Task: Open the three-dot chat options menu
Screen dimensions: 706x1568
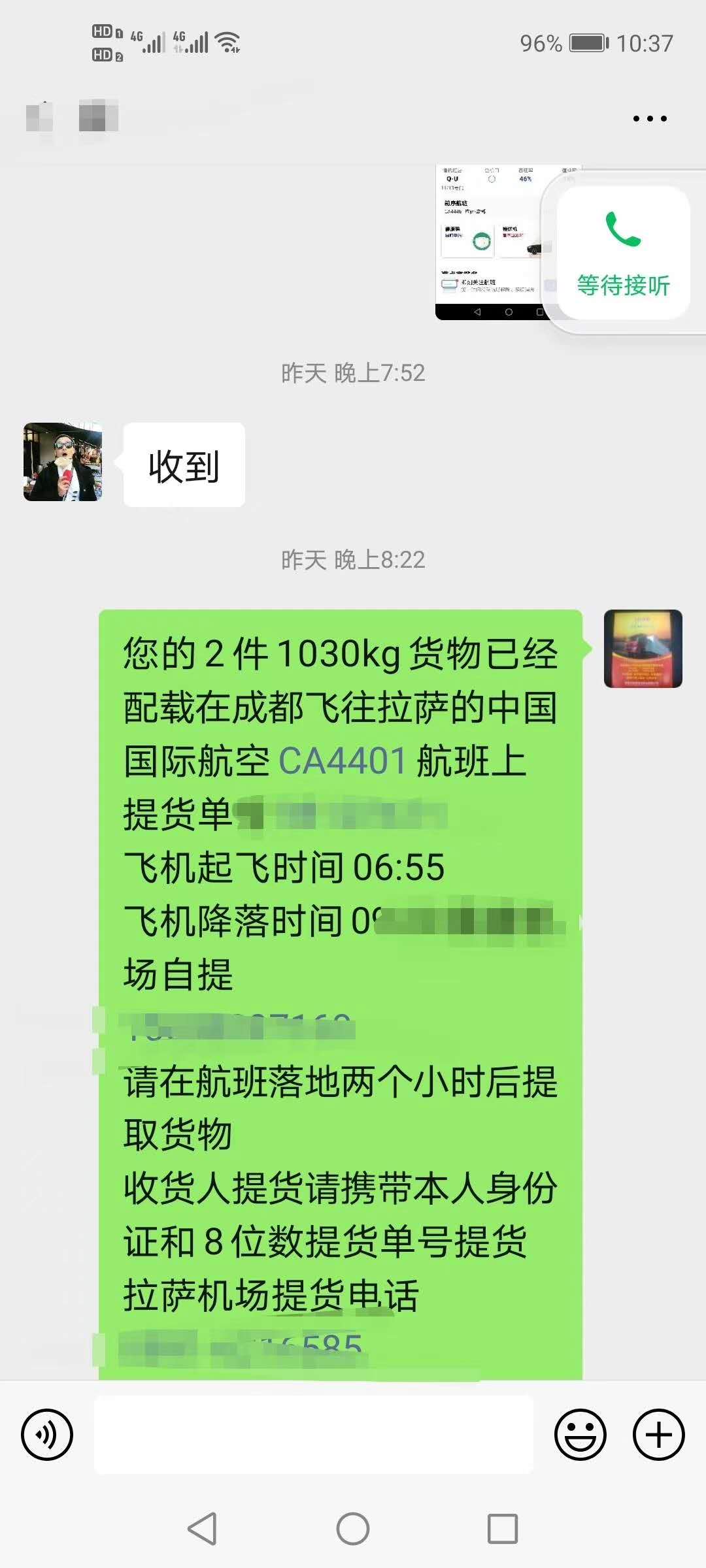Action: 650,119
